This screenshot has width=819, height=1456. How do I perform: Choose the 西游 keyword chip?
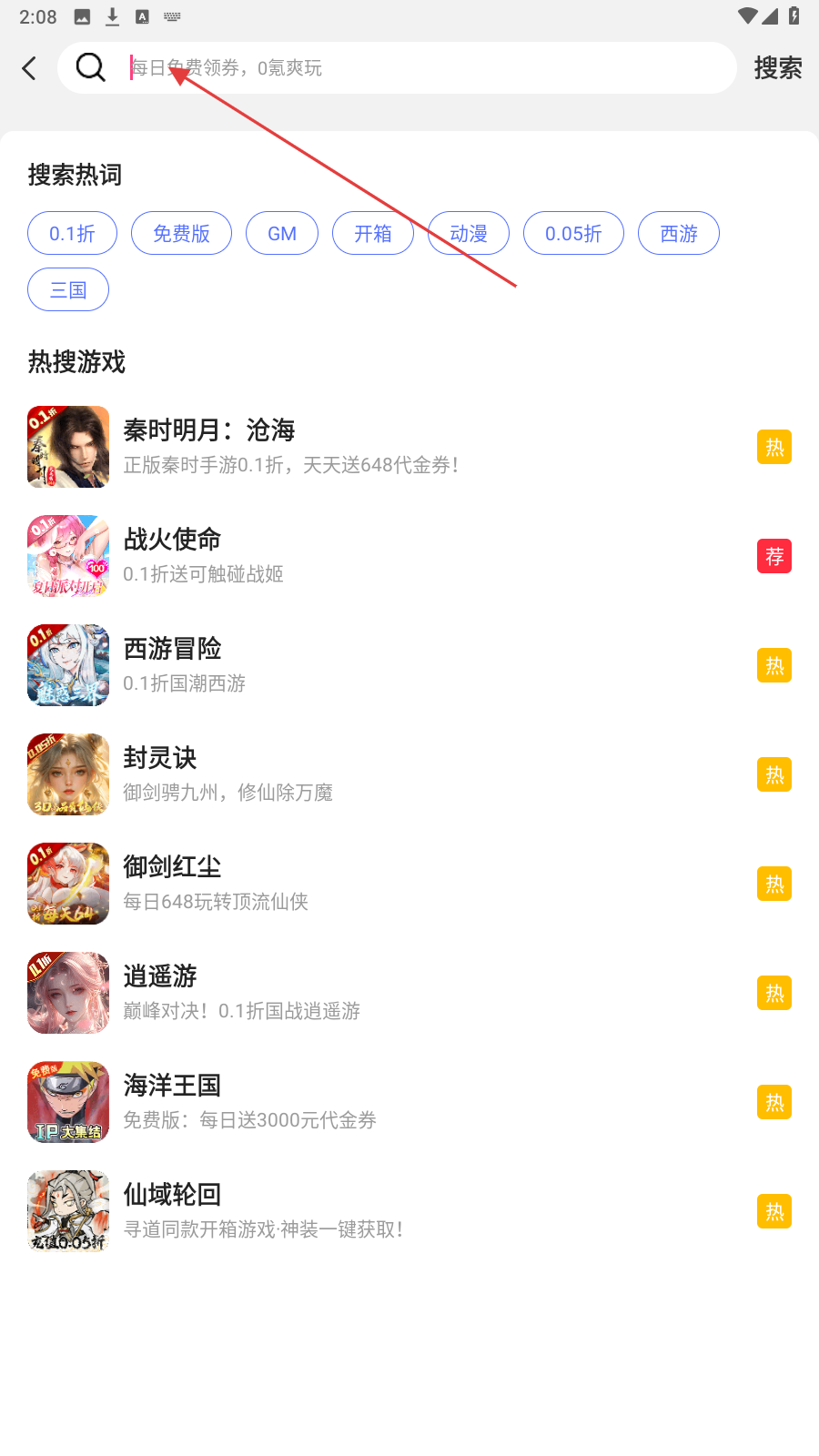(679, 234)
